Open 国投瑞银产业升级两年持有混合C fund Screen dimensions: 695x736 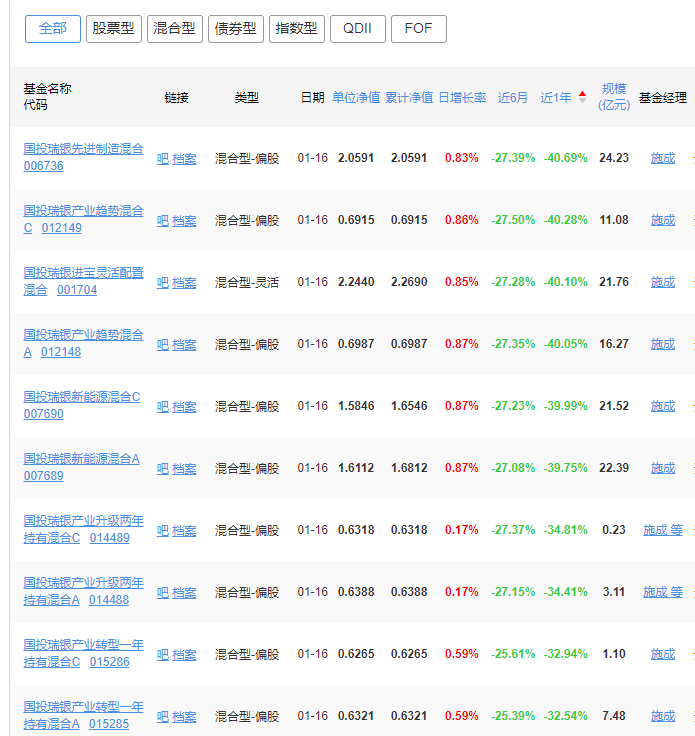point(83,521)
